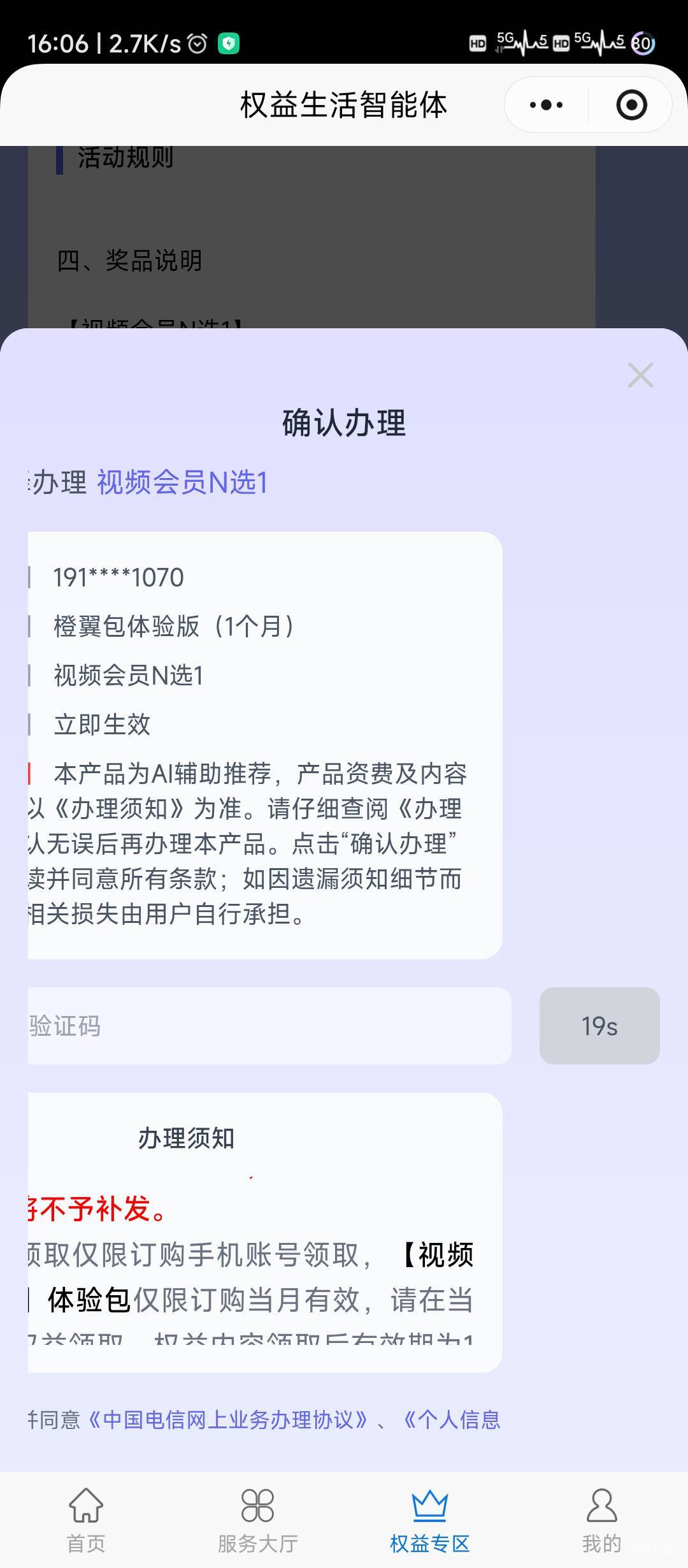
Task: Open the 个人信息 agreement link
Action: click(x=451, y=1419)
